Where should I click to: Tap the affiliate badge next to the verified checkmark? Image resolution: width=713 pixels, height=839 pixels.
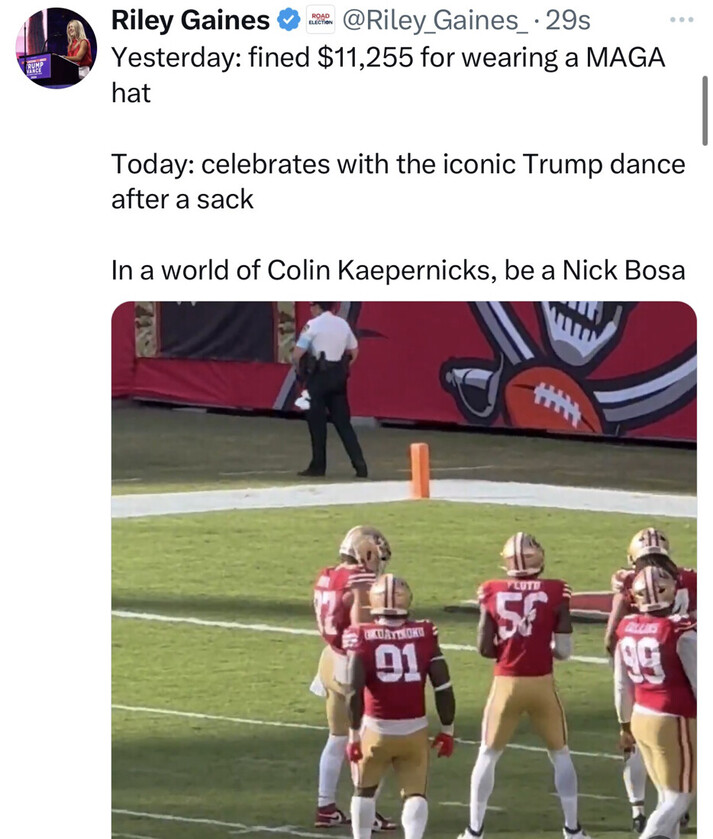point(319,19)
